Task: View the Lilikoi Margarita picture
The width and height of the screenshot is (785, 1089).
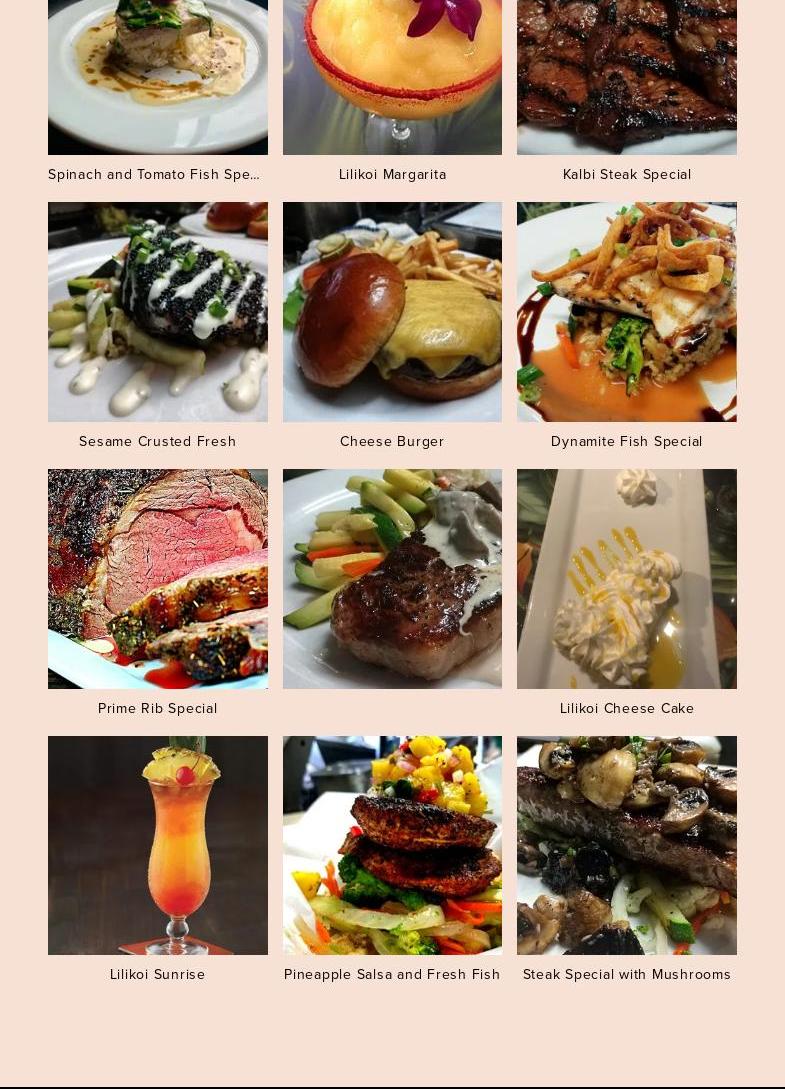Action: 392,76
